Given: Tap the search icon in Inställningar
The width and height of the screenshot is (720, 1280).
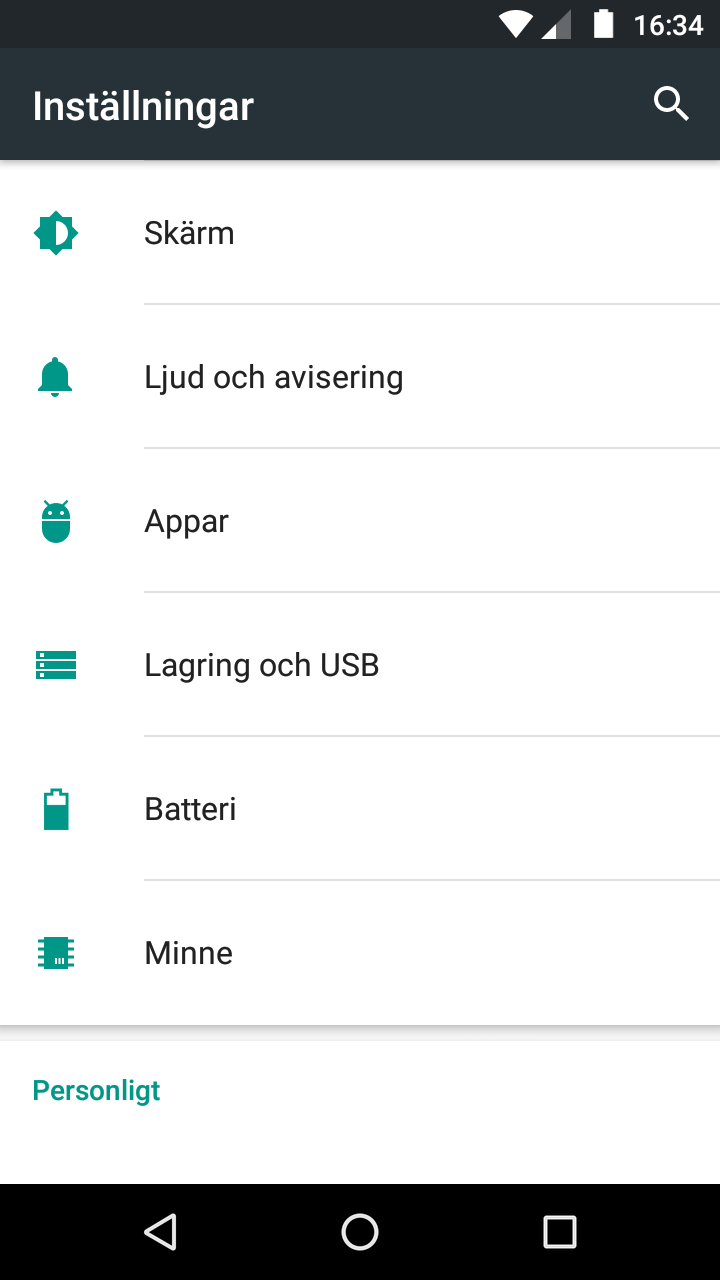Looking at the screenshot, I should point(671,104).
